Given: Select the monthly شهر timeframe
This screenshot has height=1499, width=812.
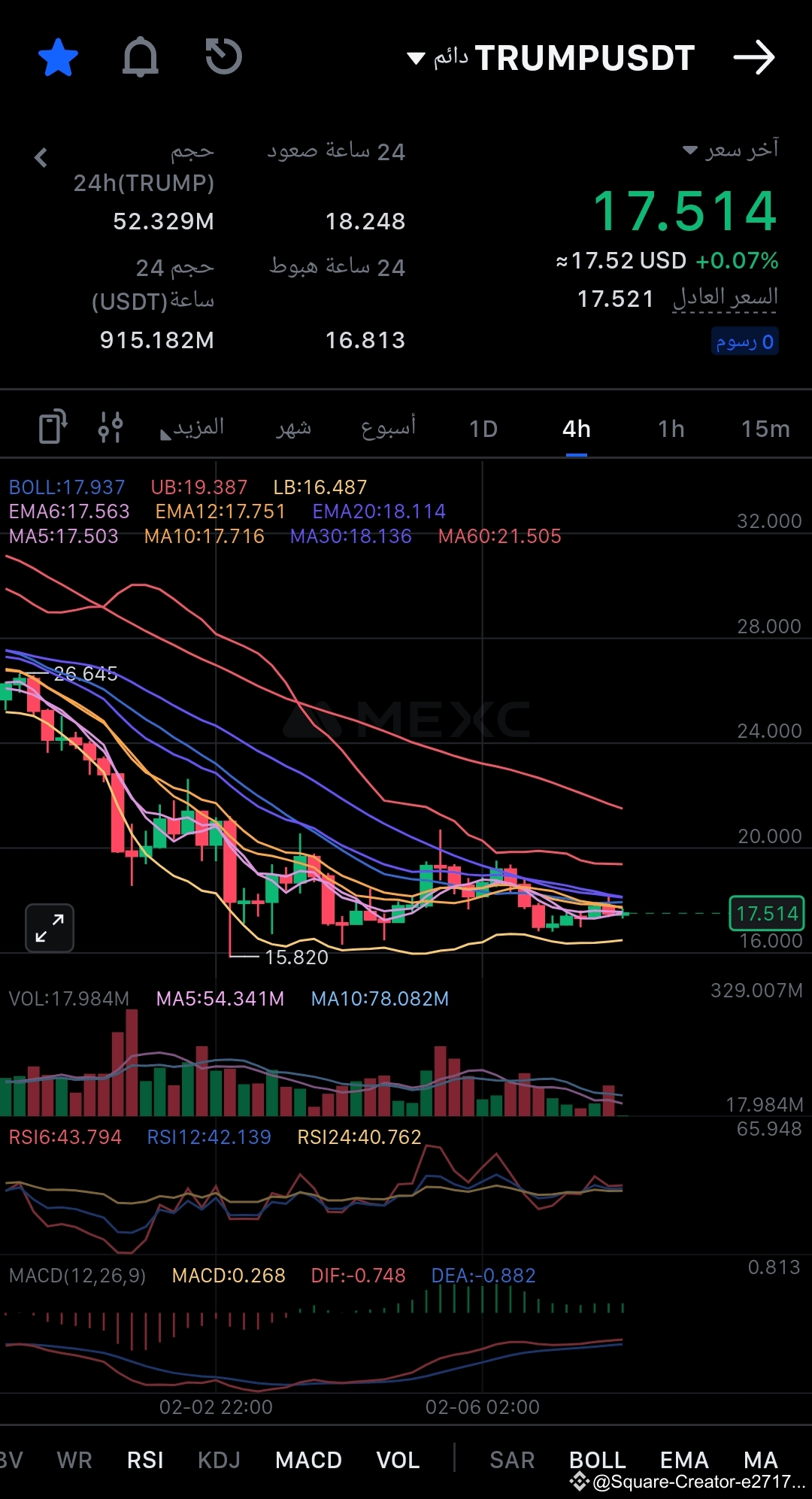Looking at the screenshot, I should pos(293,428).
